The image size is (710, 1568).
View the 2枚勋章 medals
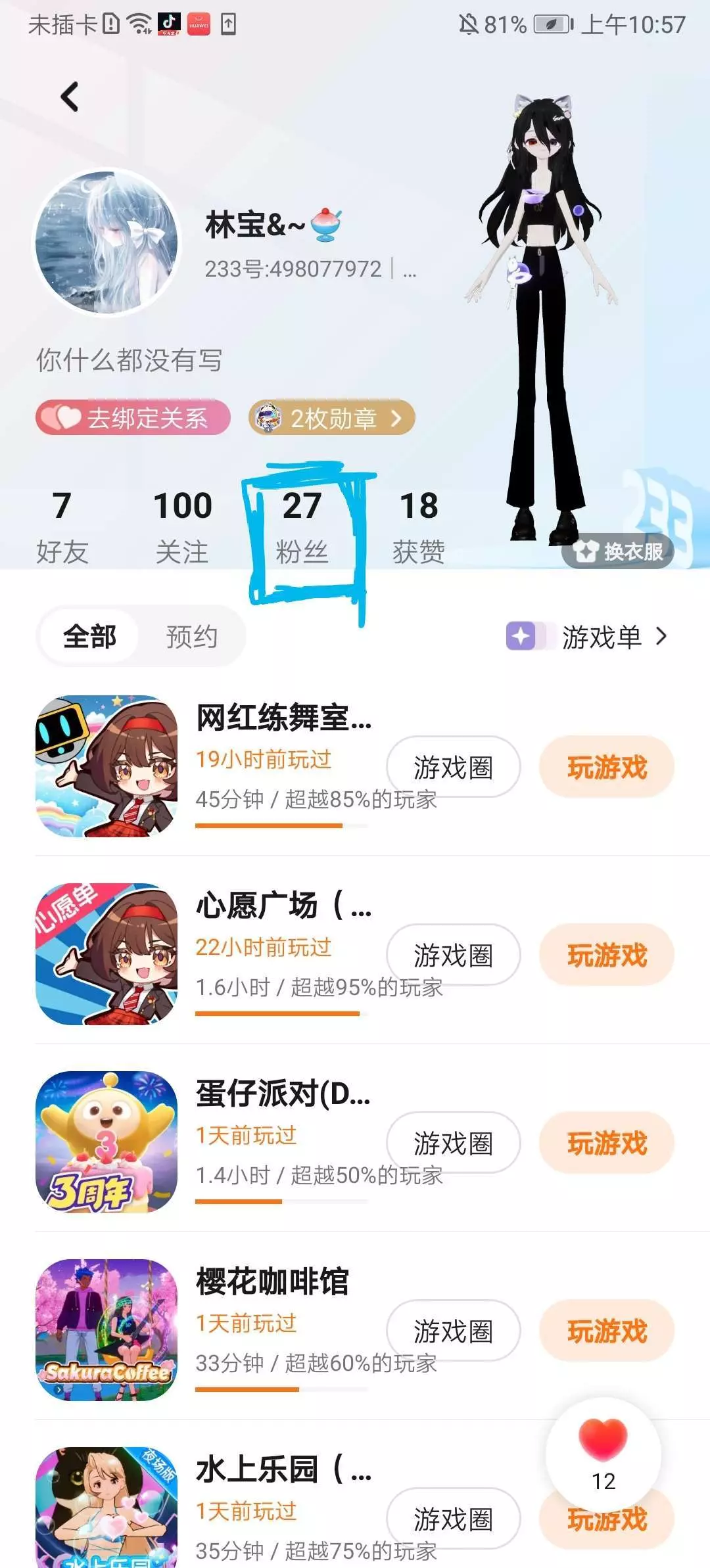332,417
